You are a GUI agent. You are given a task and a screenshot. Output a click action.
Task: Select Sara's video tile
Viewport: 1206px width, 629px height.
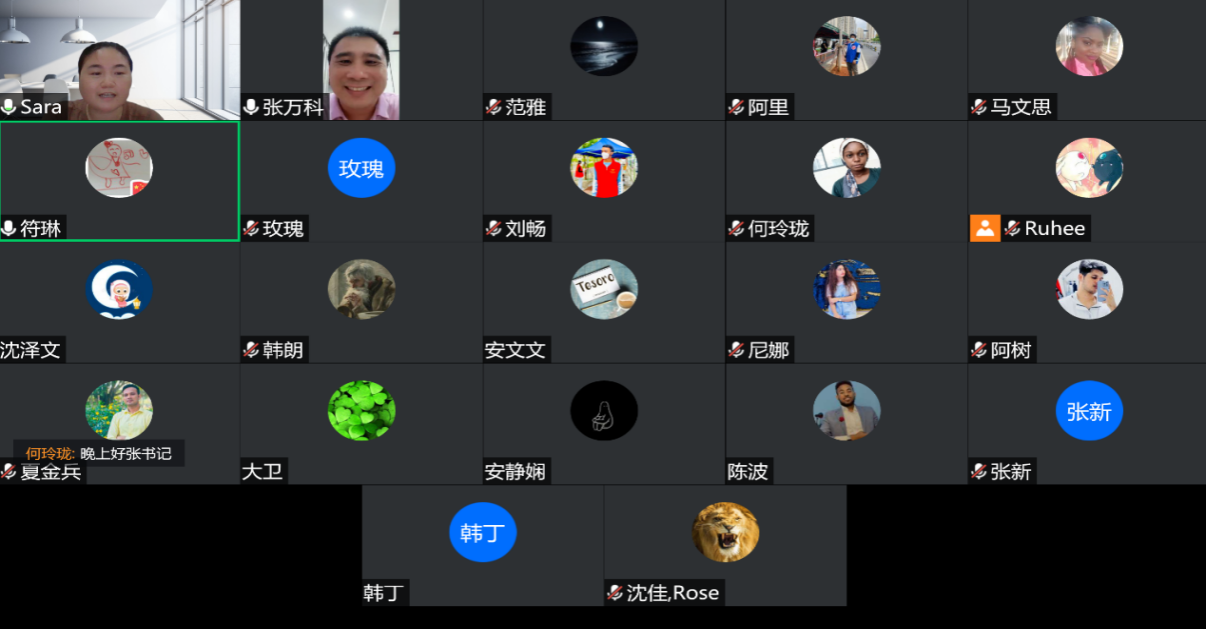(x=119, y=60)
